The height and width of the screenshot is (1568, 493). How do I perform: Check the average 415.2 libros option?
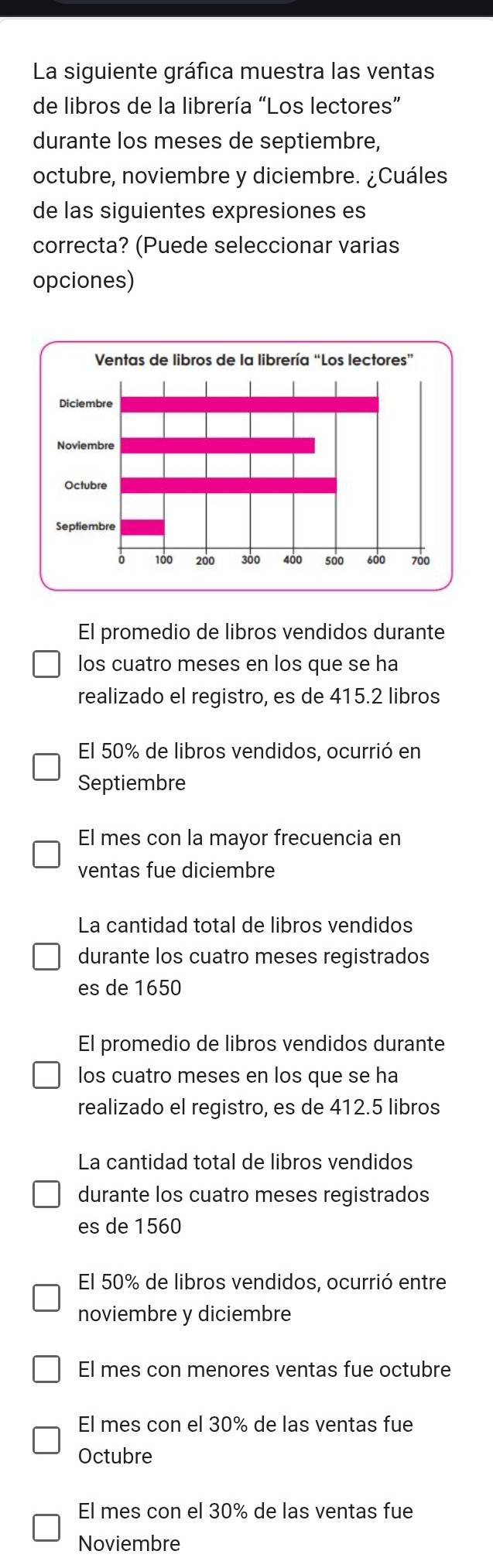(x=45, y=664)
